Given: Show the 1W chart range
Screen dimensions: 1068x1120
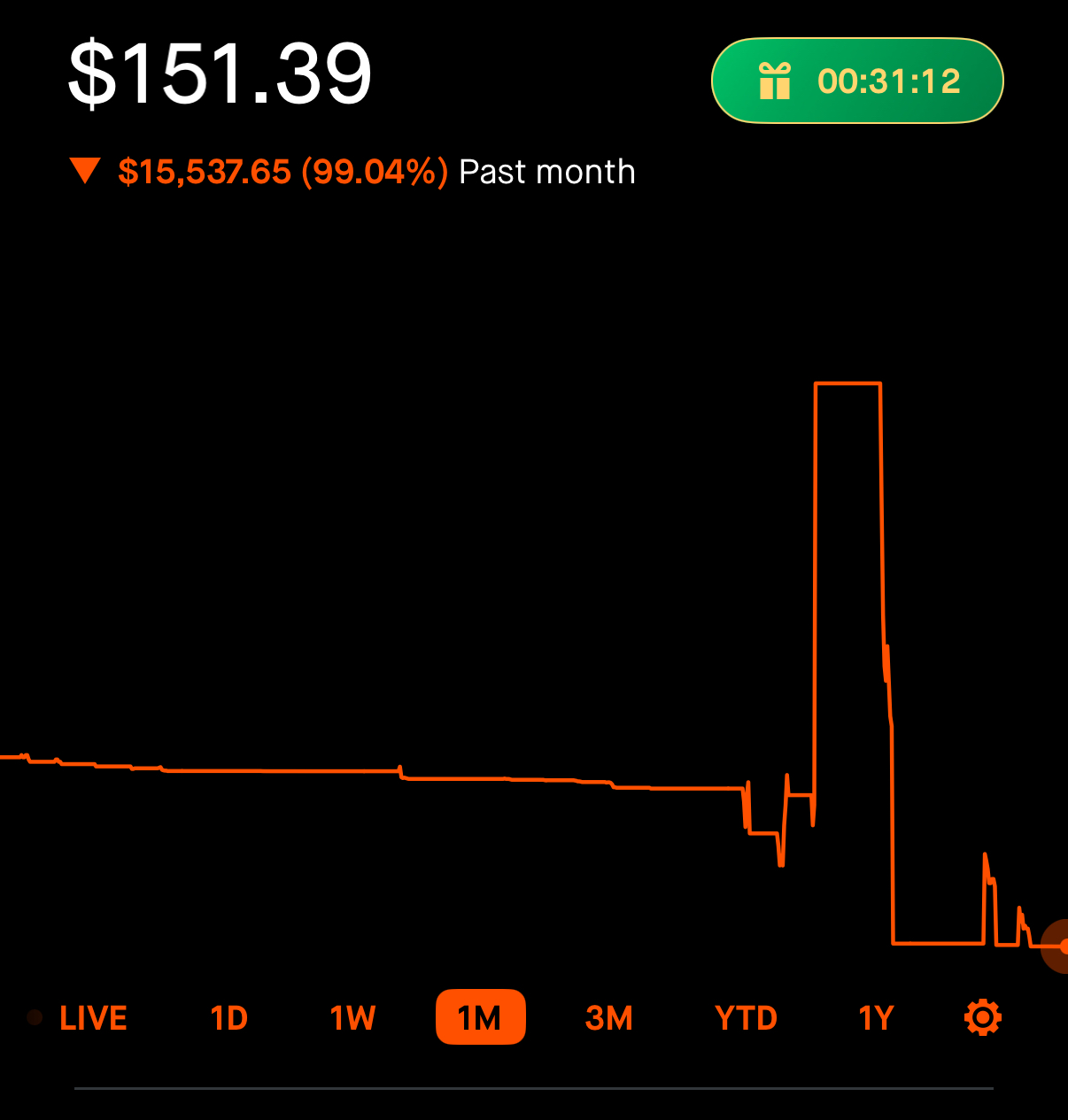Looking at the screenshot, I should point(352,1018).
